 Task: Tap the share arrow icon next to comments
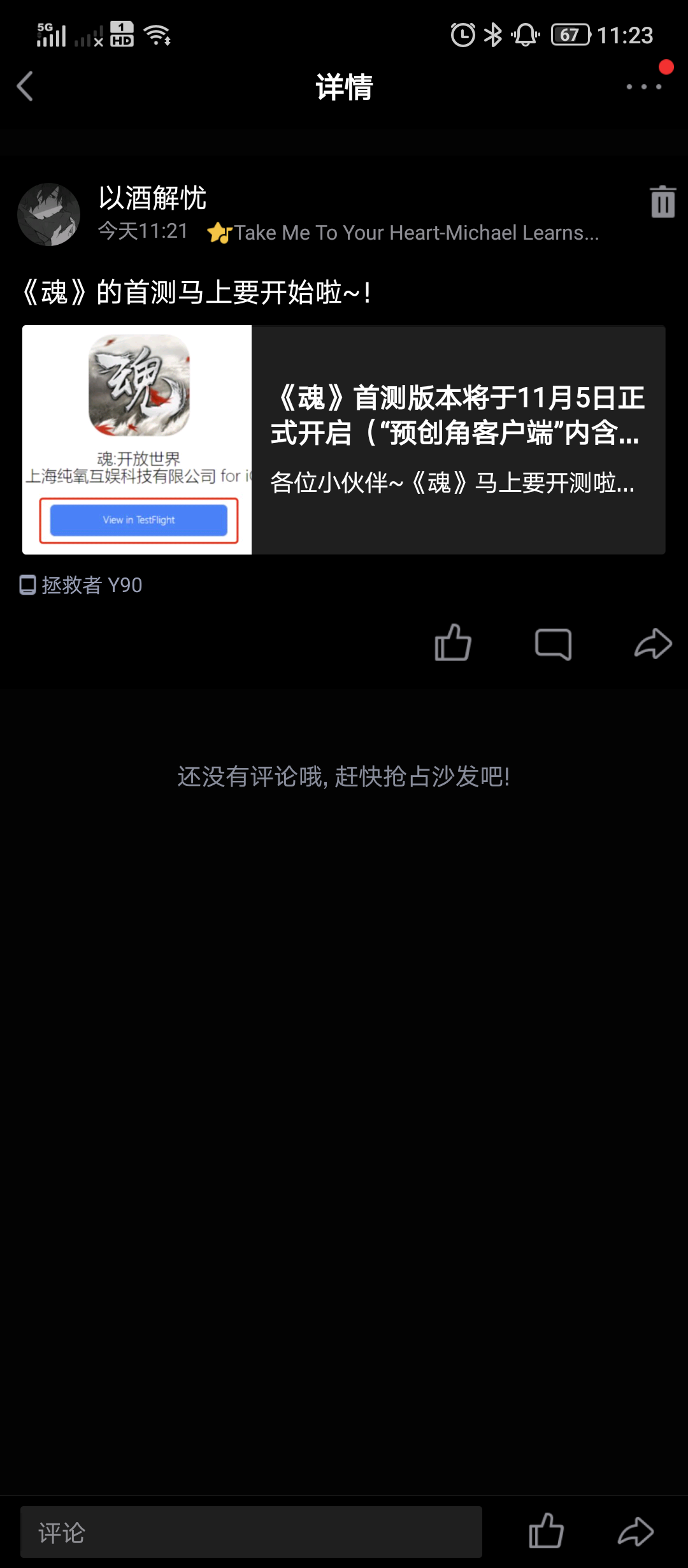[654, 644]
